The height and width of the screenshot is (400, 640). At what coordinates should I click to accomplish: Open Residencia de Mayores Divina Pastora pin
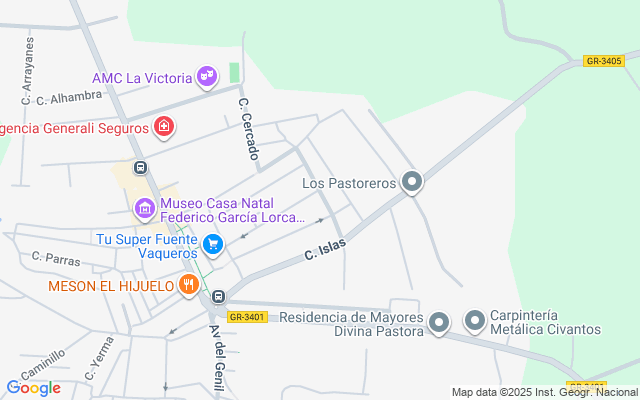pyautogui.click(x=439, y=322)
